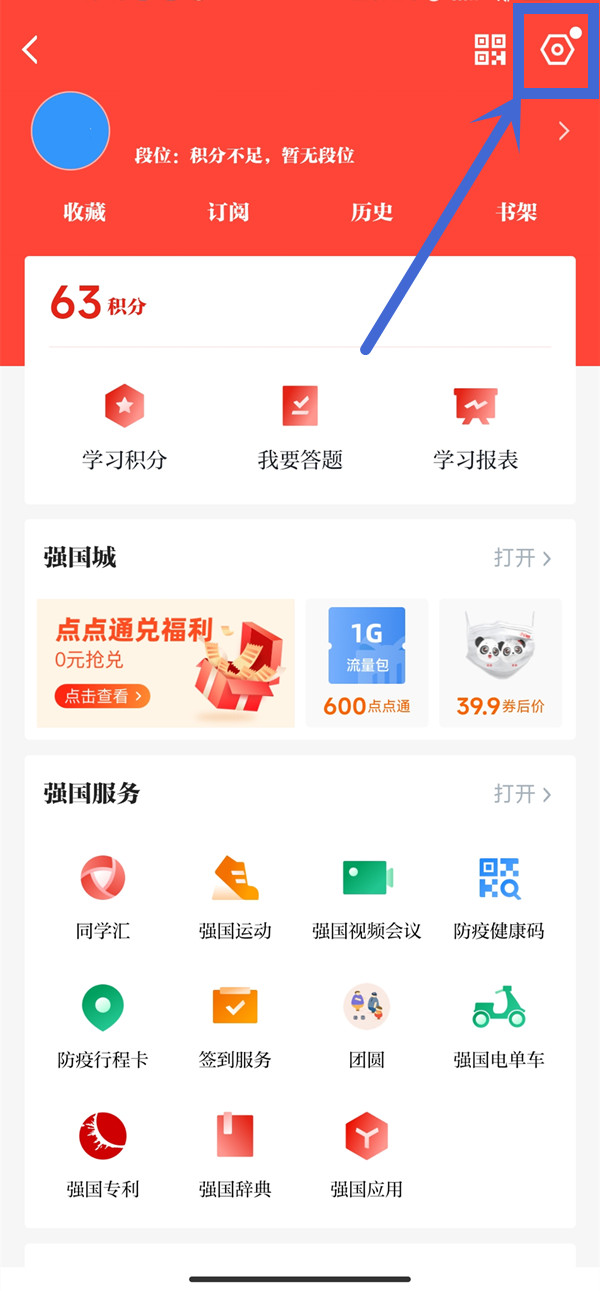Select 我要答题
Screen dimensions: 600x1291
coord(300,428)
